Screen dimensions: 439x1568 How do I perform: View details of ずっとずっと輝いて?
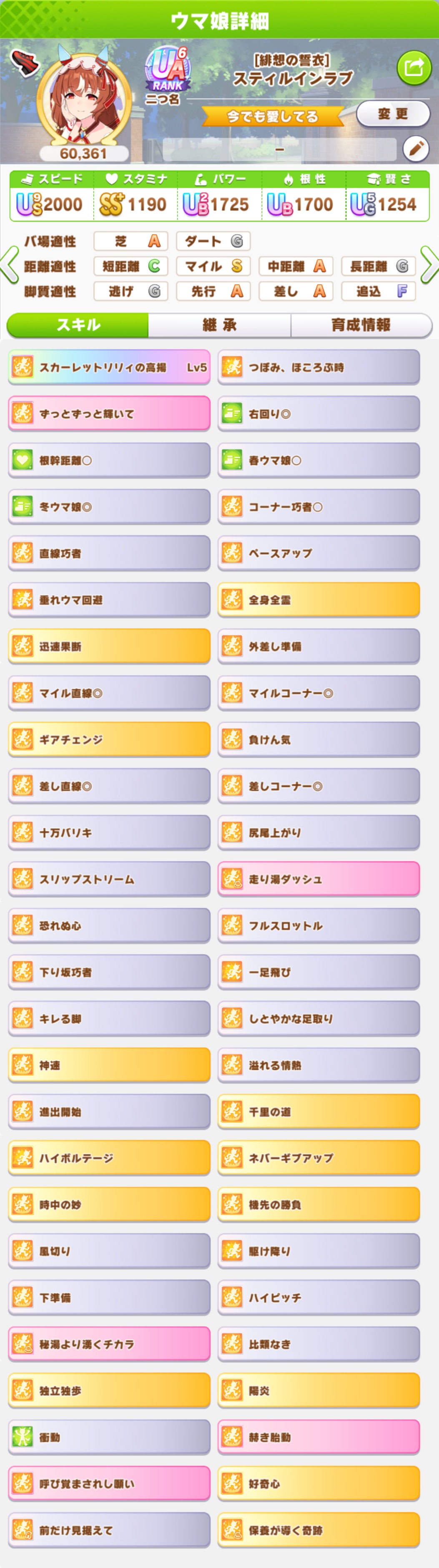coord(110,414)
